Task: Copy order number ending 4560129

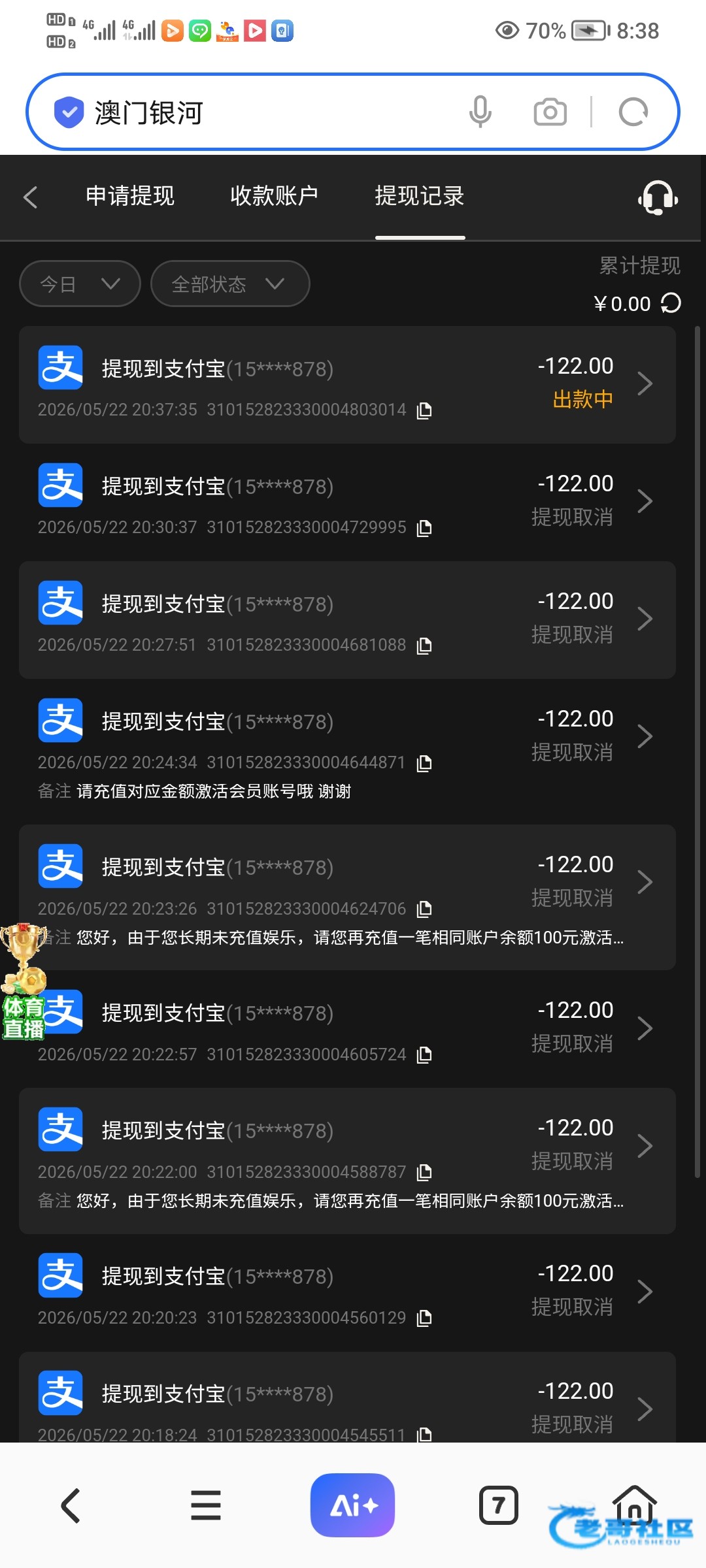Action: click(424, 1318)
